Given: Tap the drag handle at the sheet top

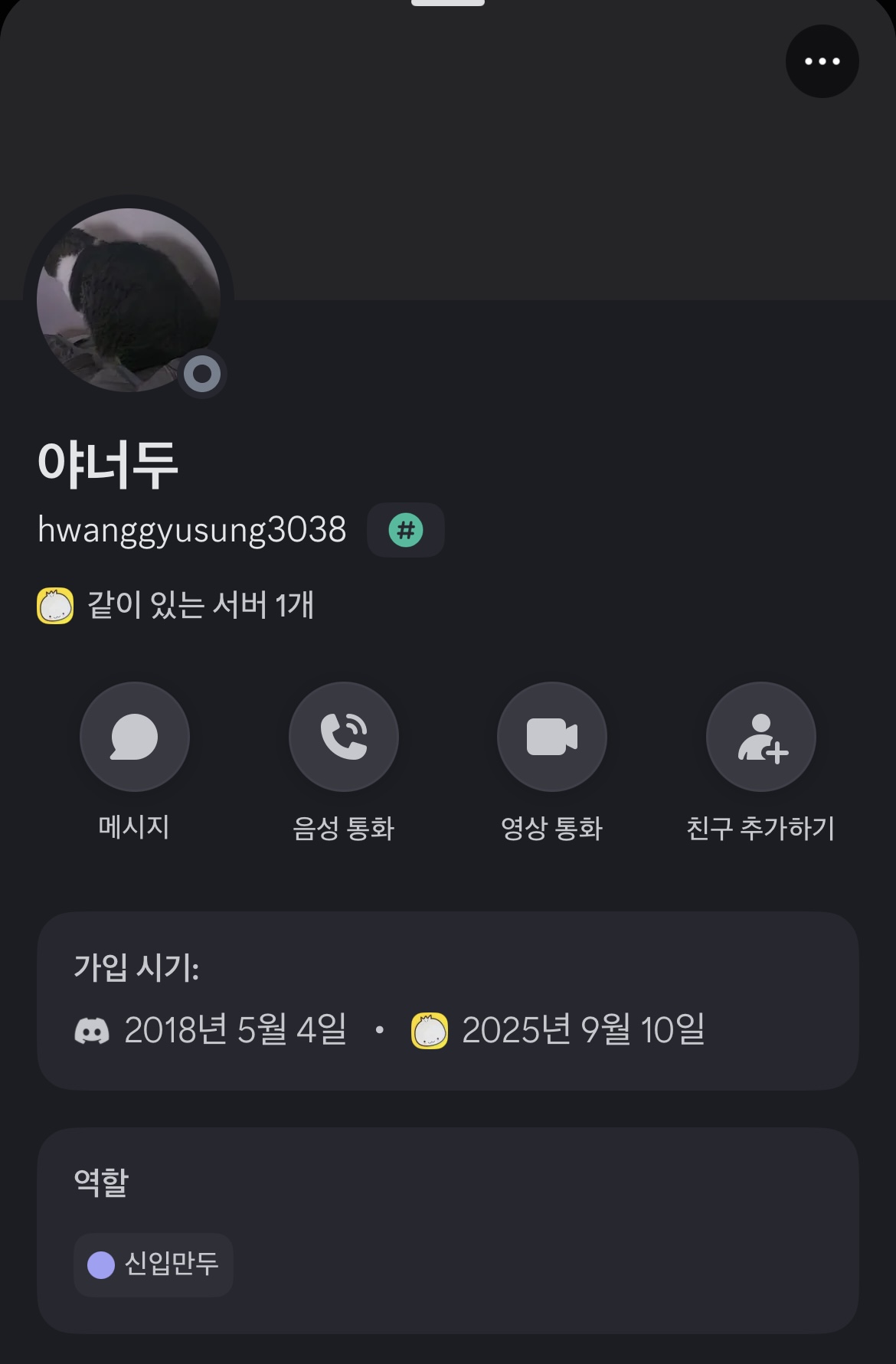Looking at the screenshot, I should point(448,3).
